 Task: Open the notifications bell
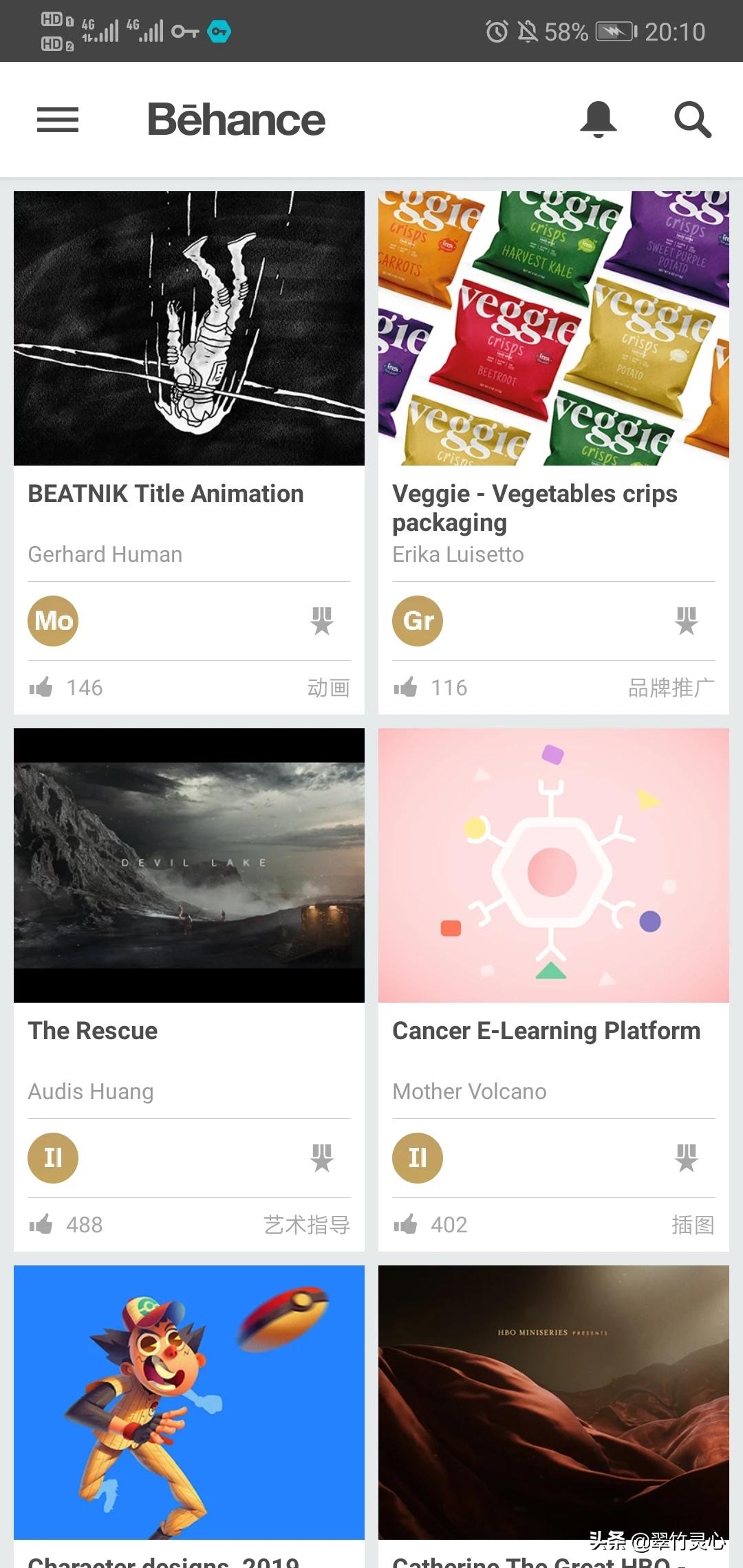(598, 120)
